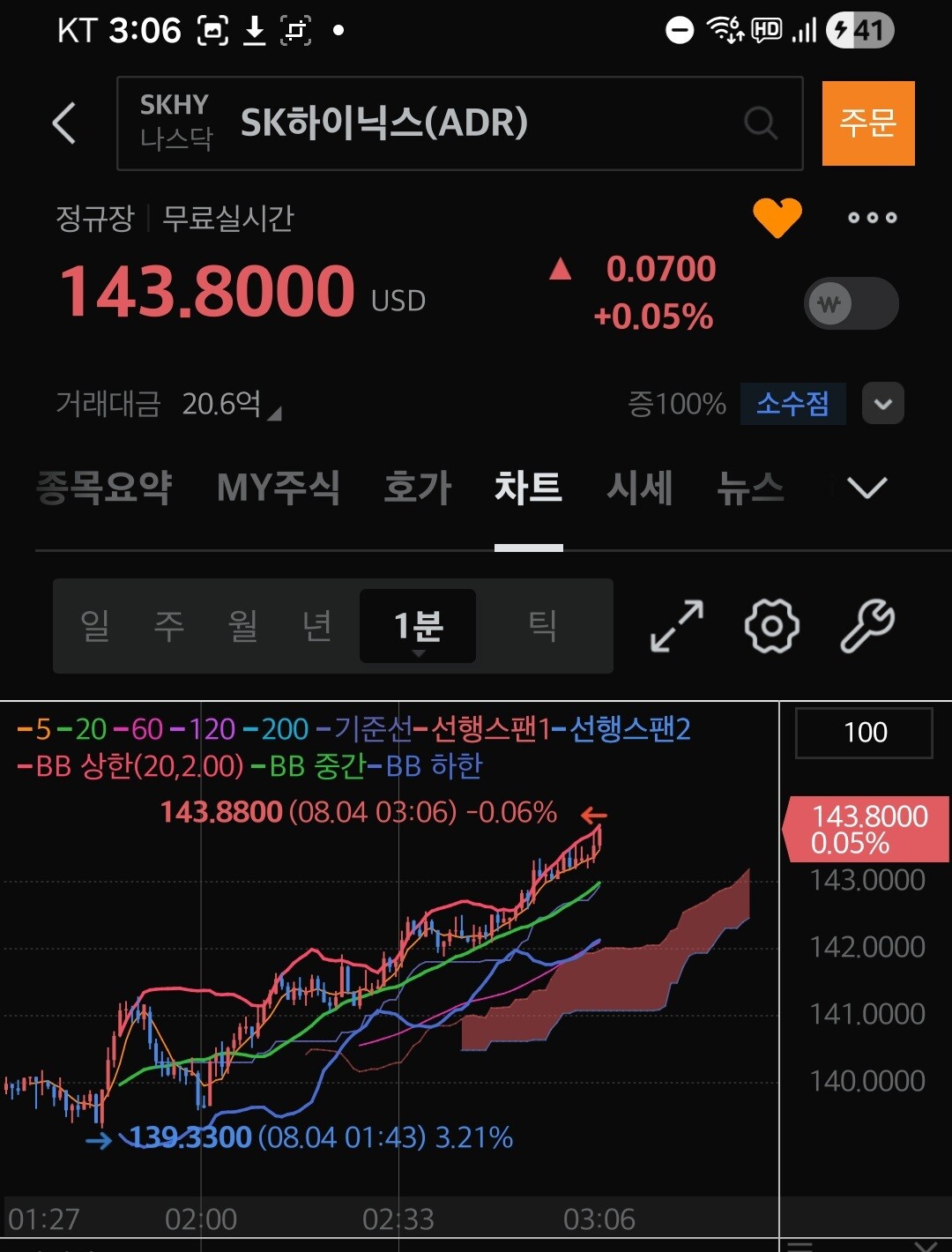The height and width of the screenshot is (1252, 952).
Task: Open the SK하이닉스(ADR) stock search field
Action: 460,123
